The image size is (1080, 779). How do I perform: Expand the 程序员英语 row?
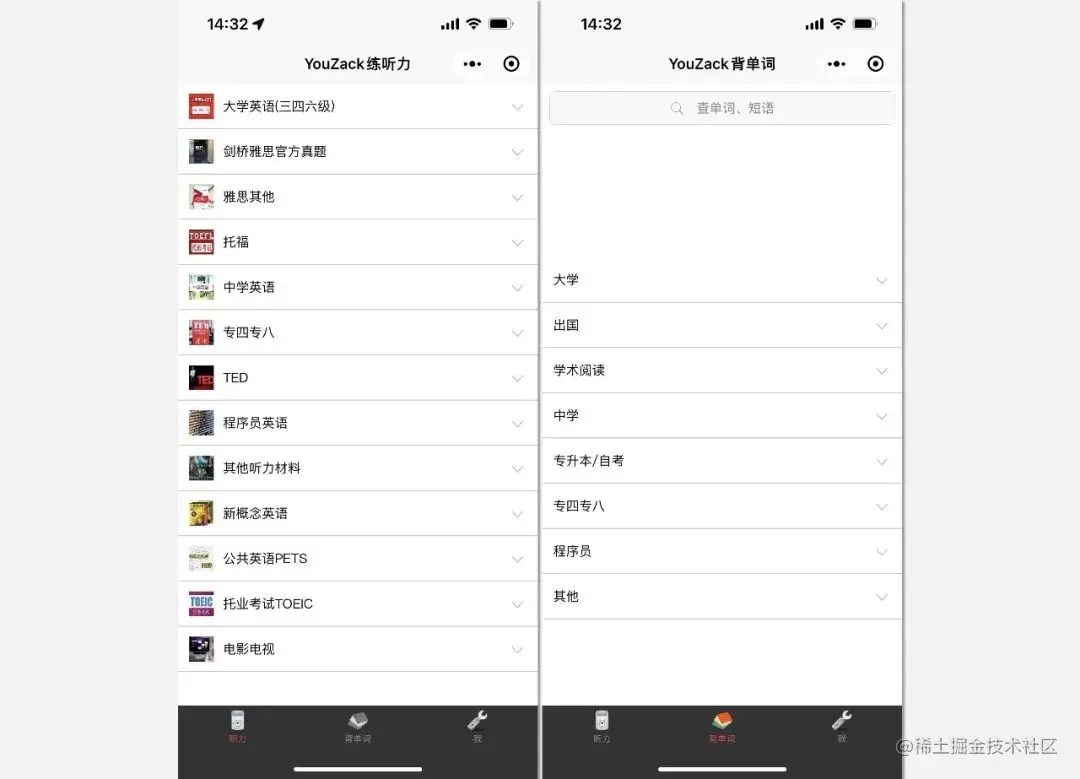click(357, 423)
